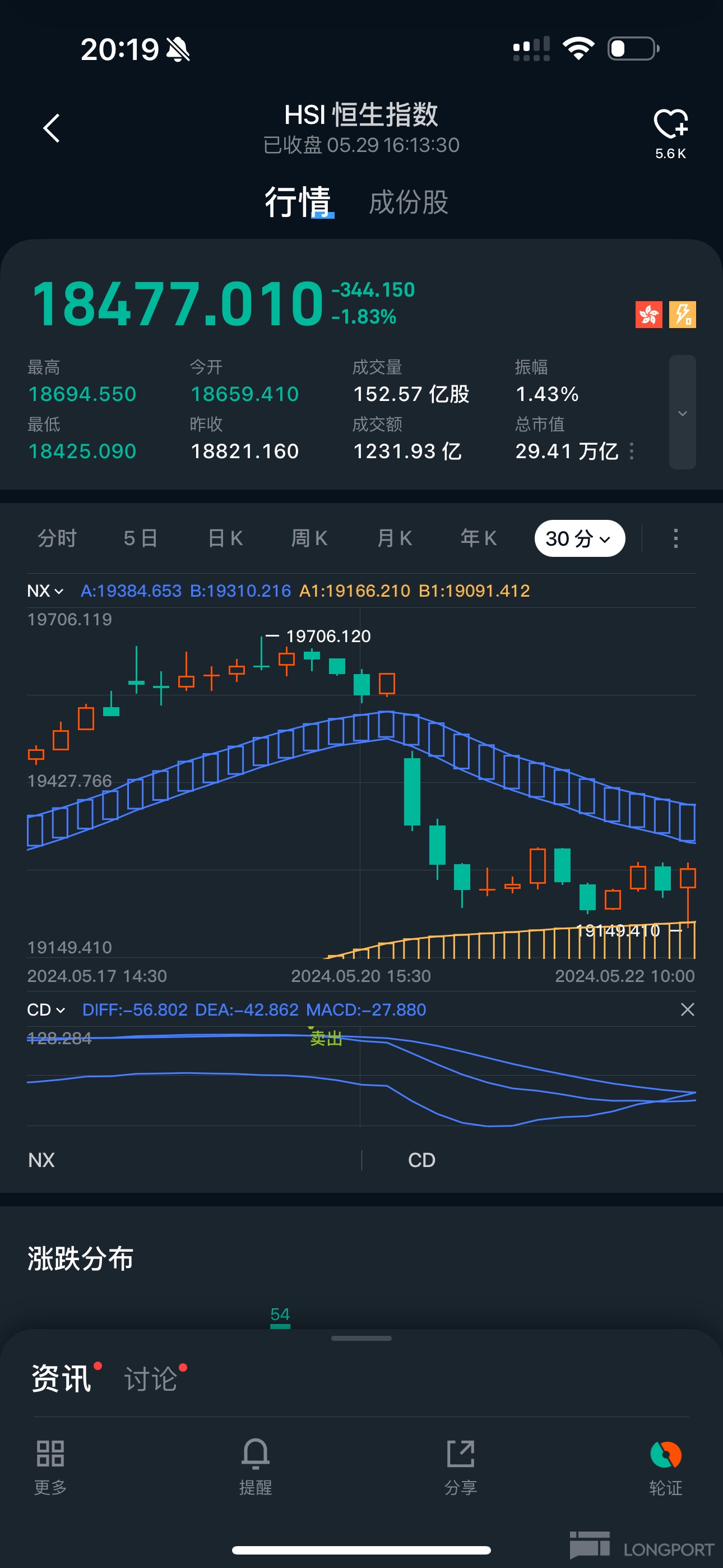Share this quote via 分享
The width and height of the screenshot is (723, 1568).
[460, 1466]
